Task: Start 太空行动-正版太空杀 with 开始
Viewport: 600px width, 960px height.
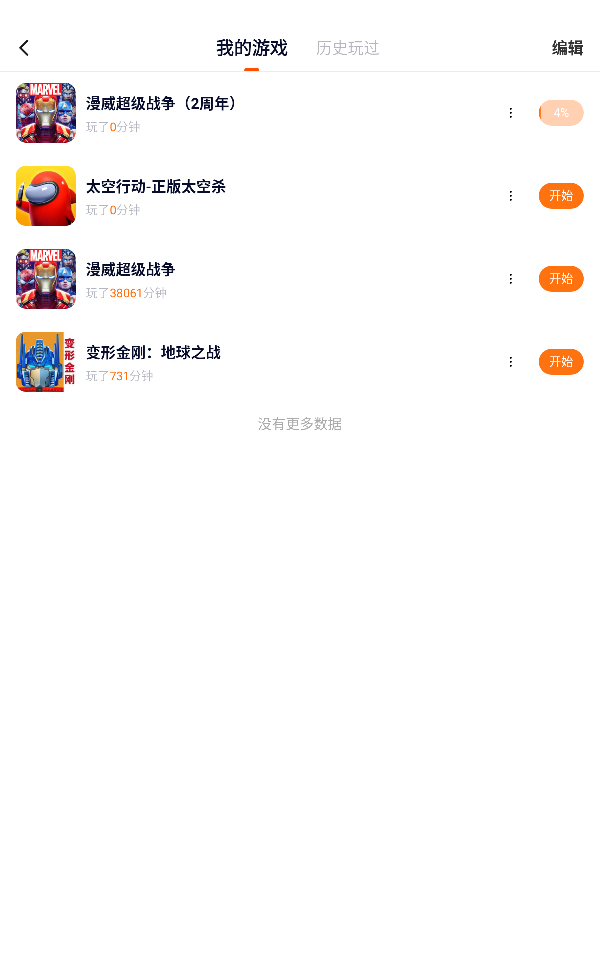Action: 561,196
